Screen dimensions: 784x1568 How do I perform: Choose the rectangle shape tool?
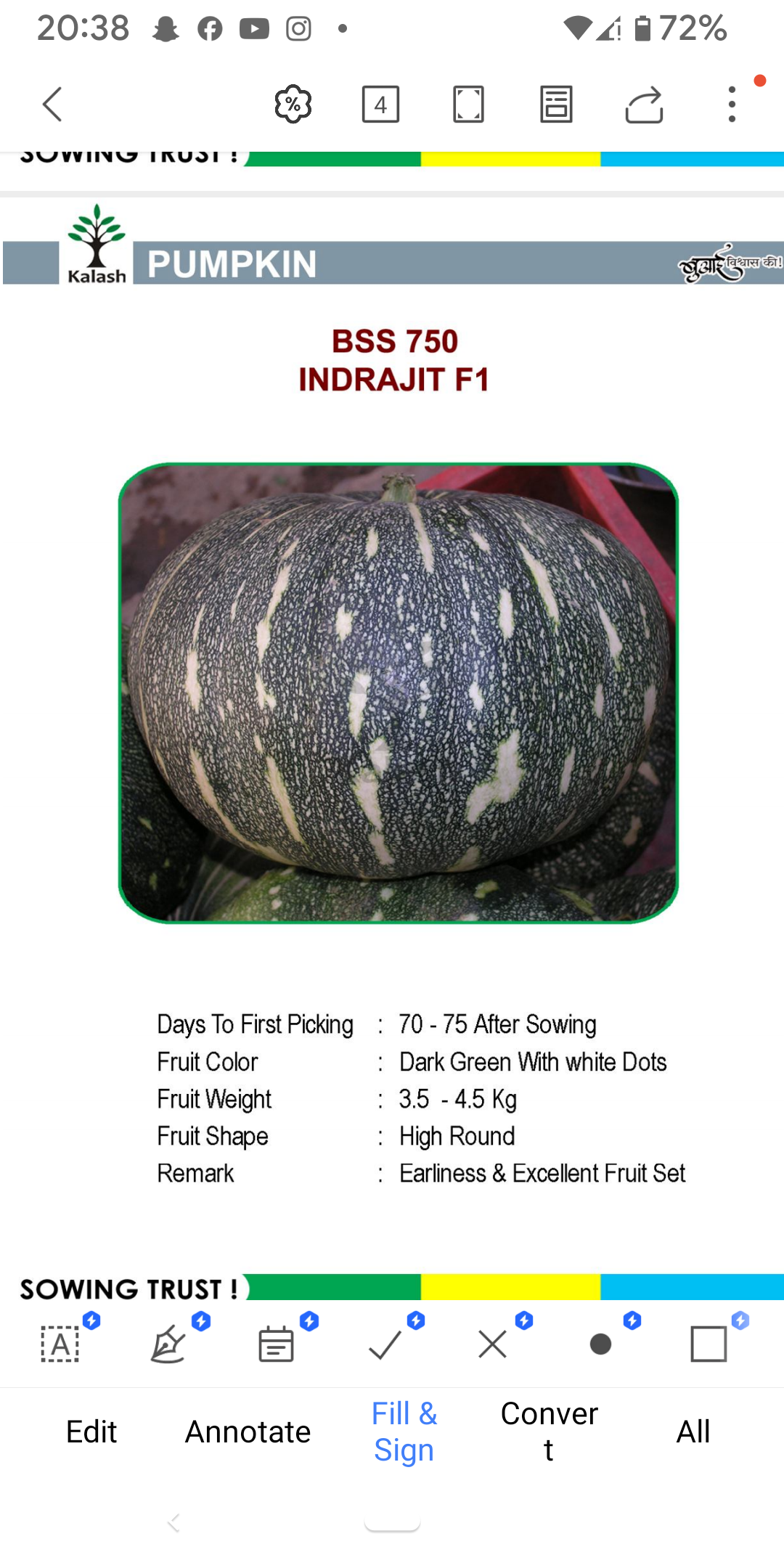709,1344
